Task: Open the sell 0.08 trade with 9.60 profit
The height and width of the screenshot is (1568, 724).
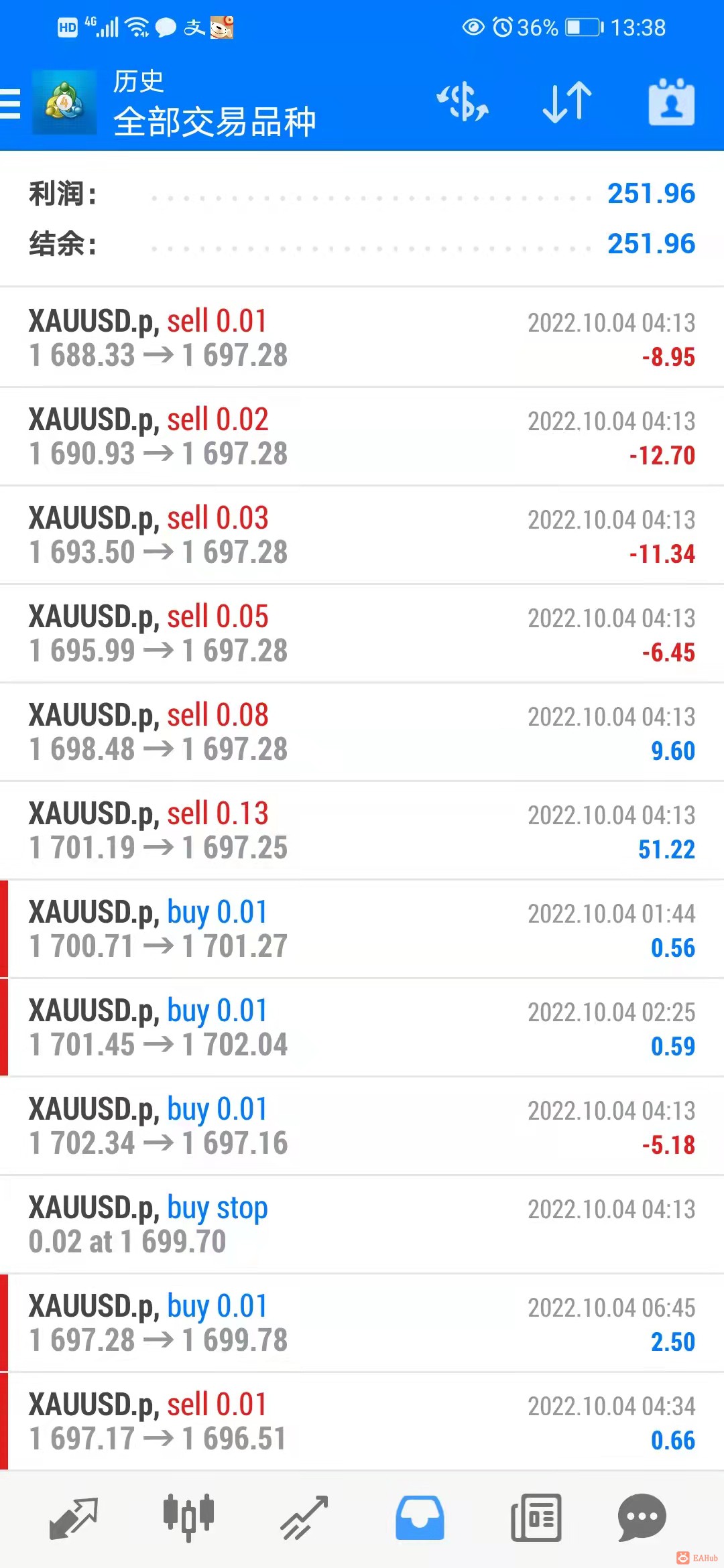Action: pyautogui.click(x=362, y=732)
